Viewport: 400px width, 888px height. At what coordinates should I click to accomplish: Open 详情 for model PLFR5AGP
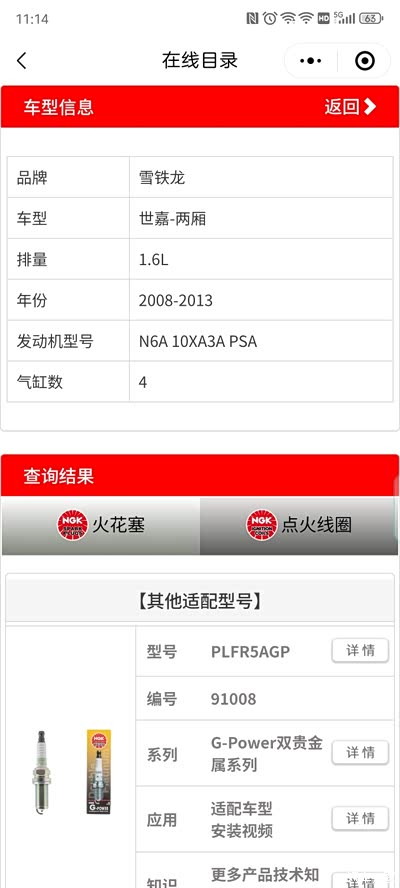[360, 650]
